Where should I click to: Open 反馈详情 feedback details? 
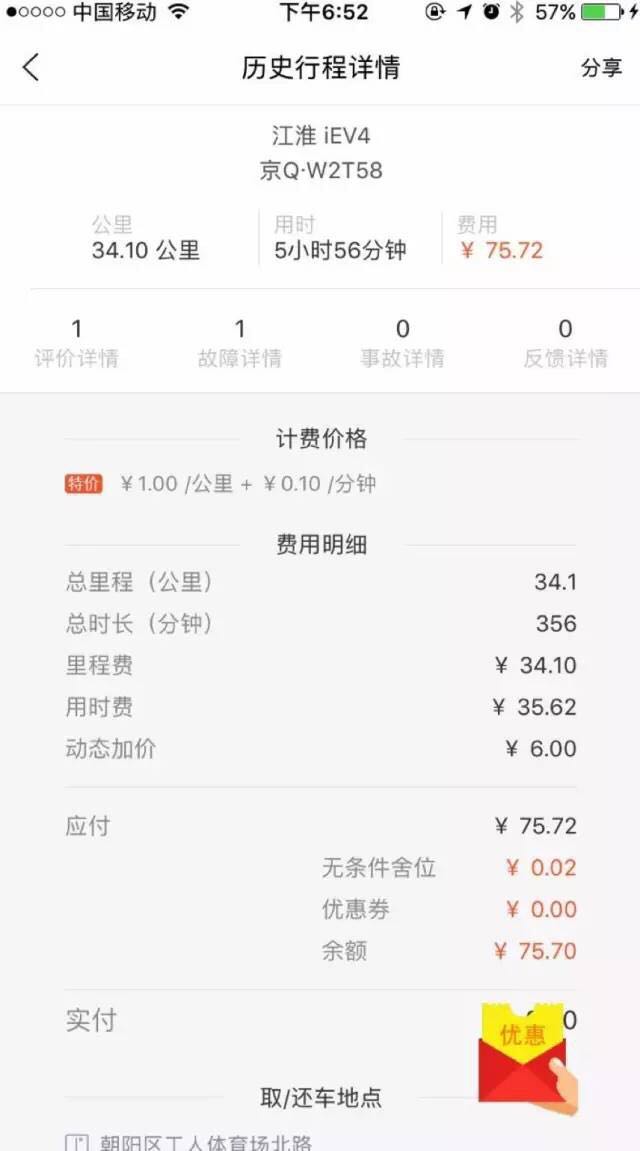click(x=565, y=343)
